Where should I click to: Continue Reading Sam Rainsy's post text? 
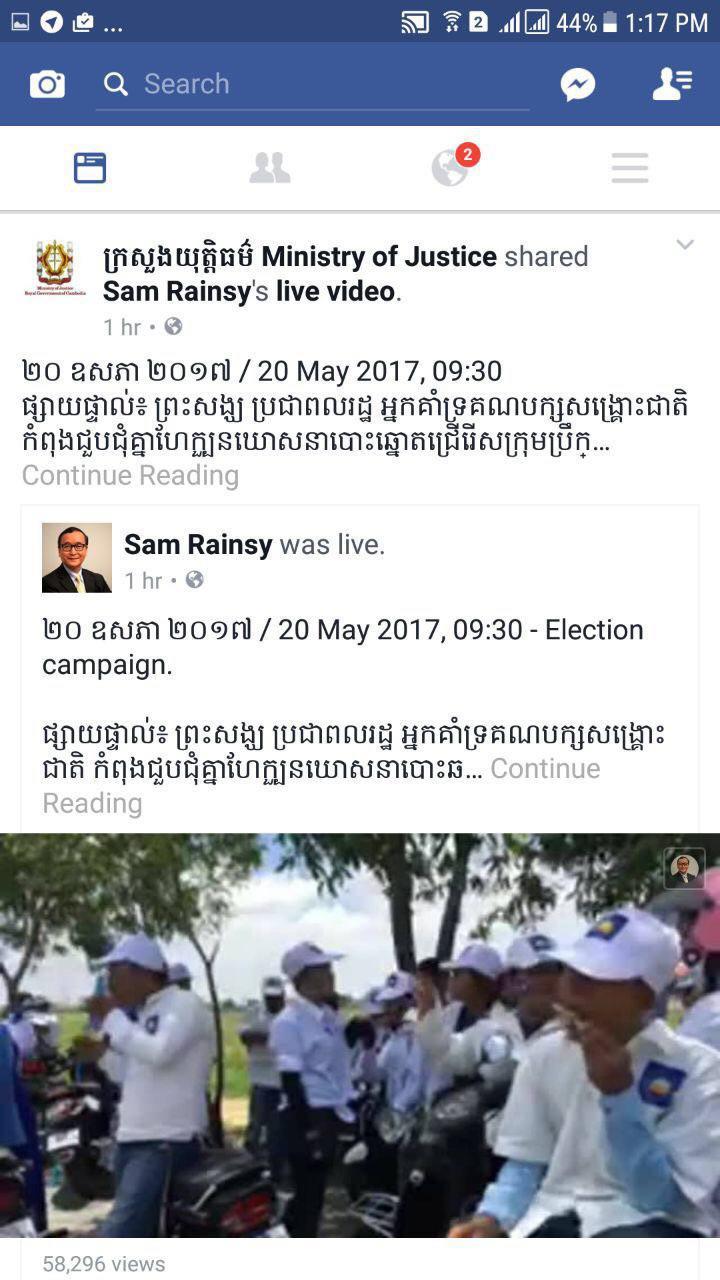pos(545,768)
